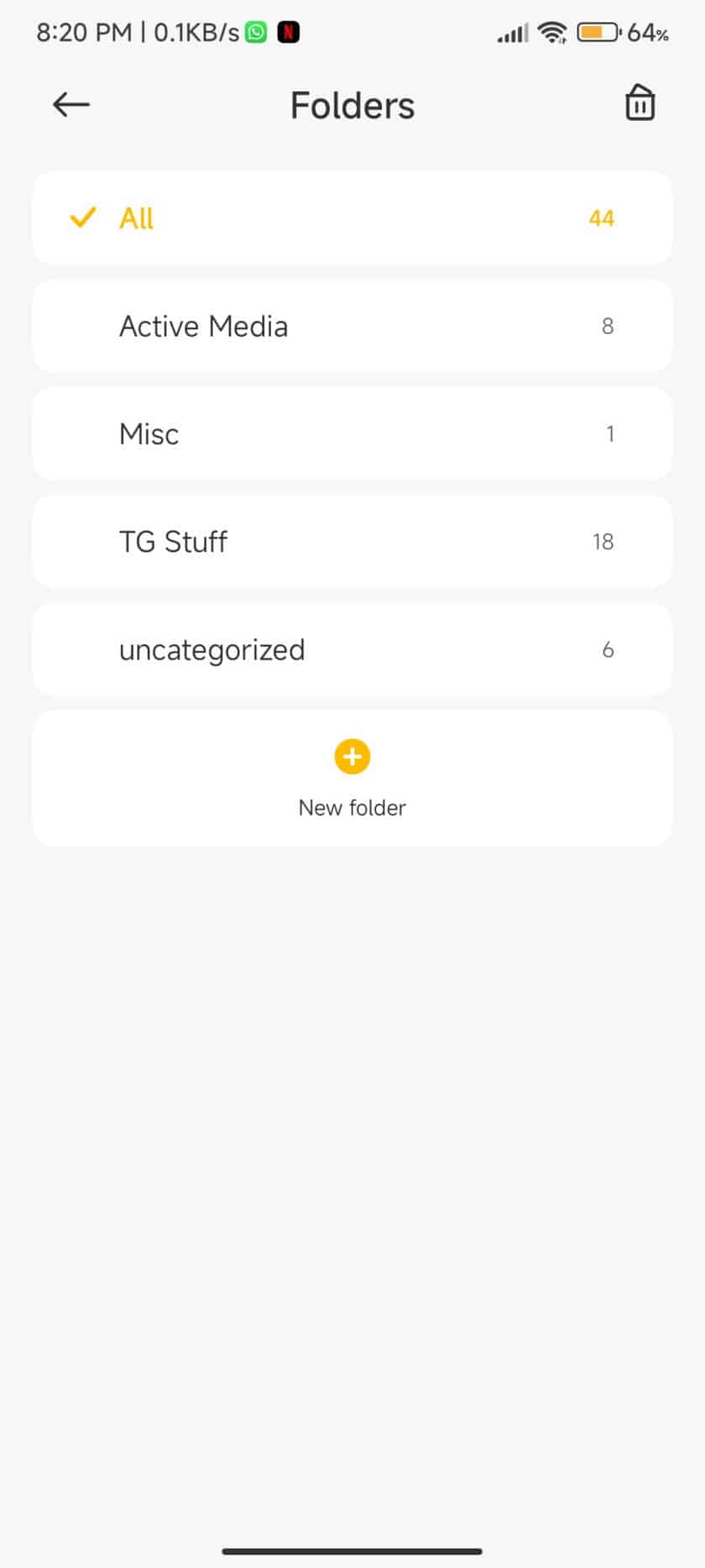The height and width of the screenshot is (1568, 705).
Task: Create a new folder
Action: (x=352, y=779)
